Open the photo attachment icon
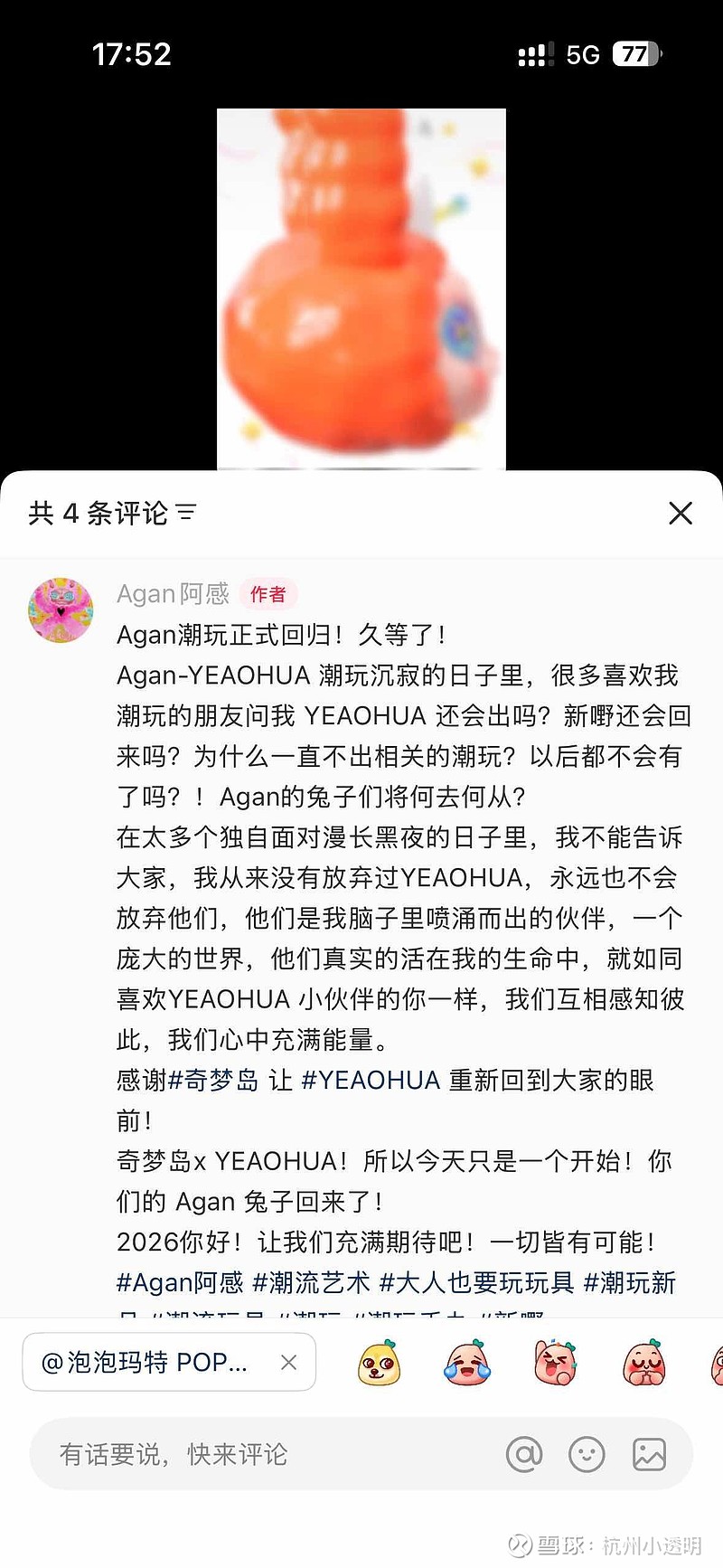Screen dimensions: 723x1568 (x=649, y=1454)
